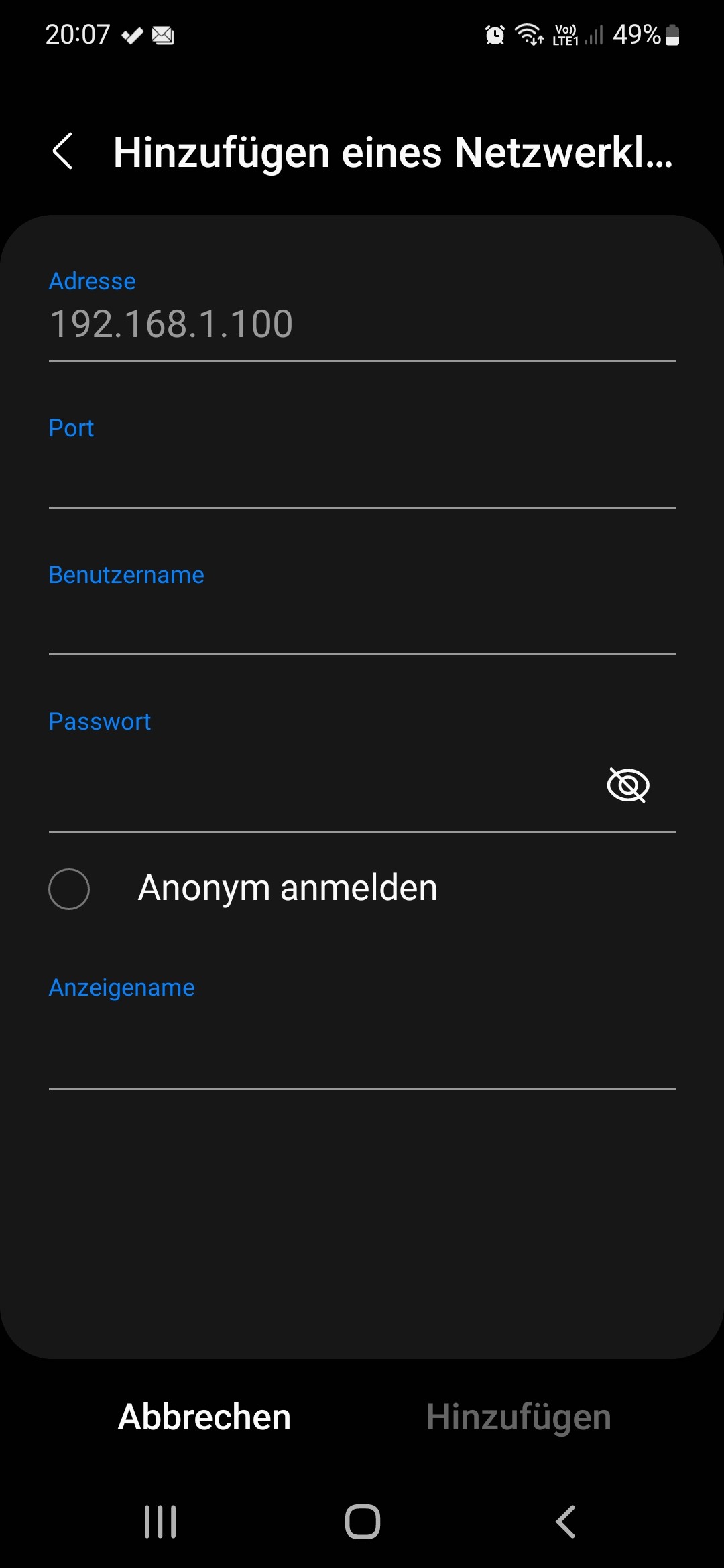This screenshot has width=724, height=1568.
Task: Toggle password visibility eye icon
Action: tap(627, 785)
